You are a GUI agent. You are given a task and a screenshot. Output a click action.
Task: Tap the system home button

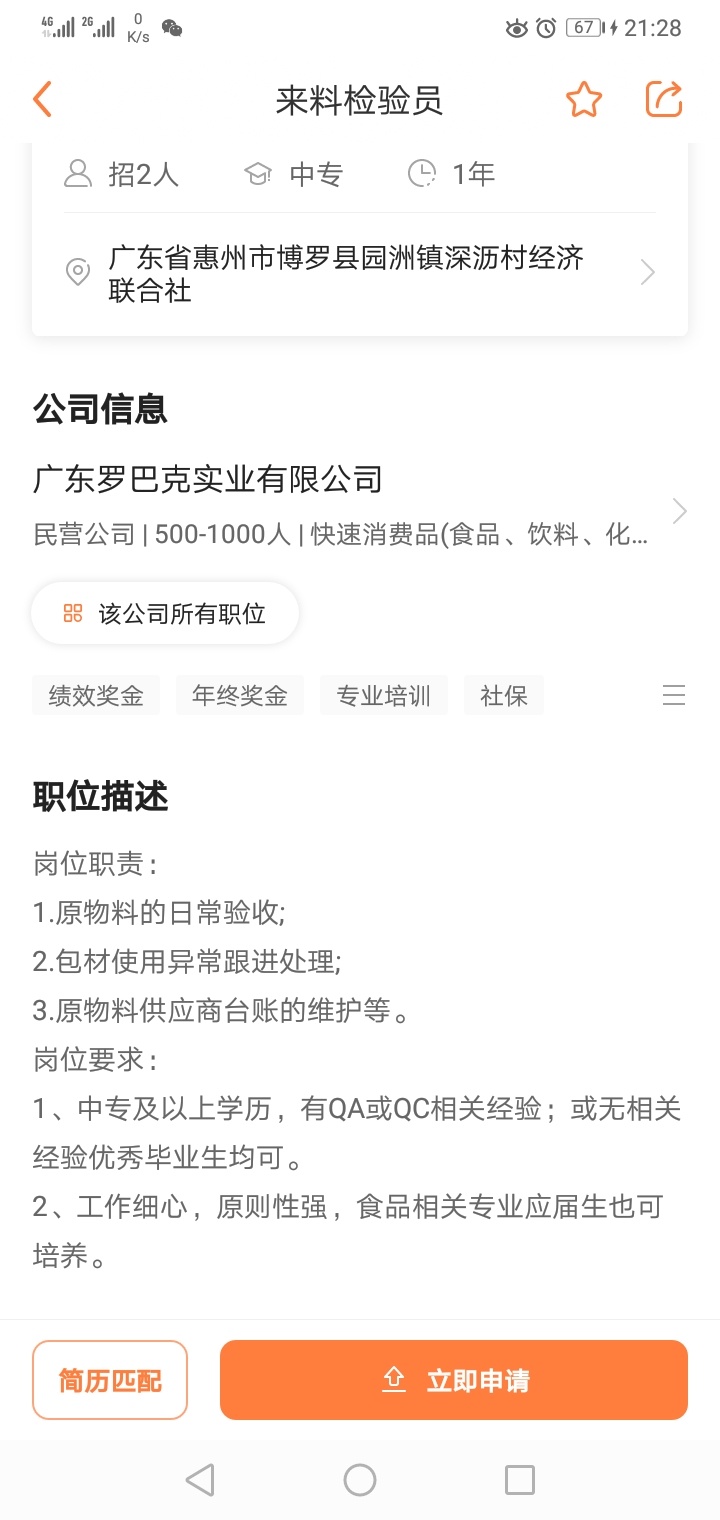pos(360,1480)
